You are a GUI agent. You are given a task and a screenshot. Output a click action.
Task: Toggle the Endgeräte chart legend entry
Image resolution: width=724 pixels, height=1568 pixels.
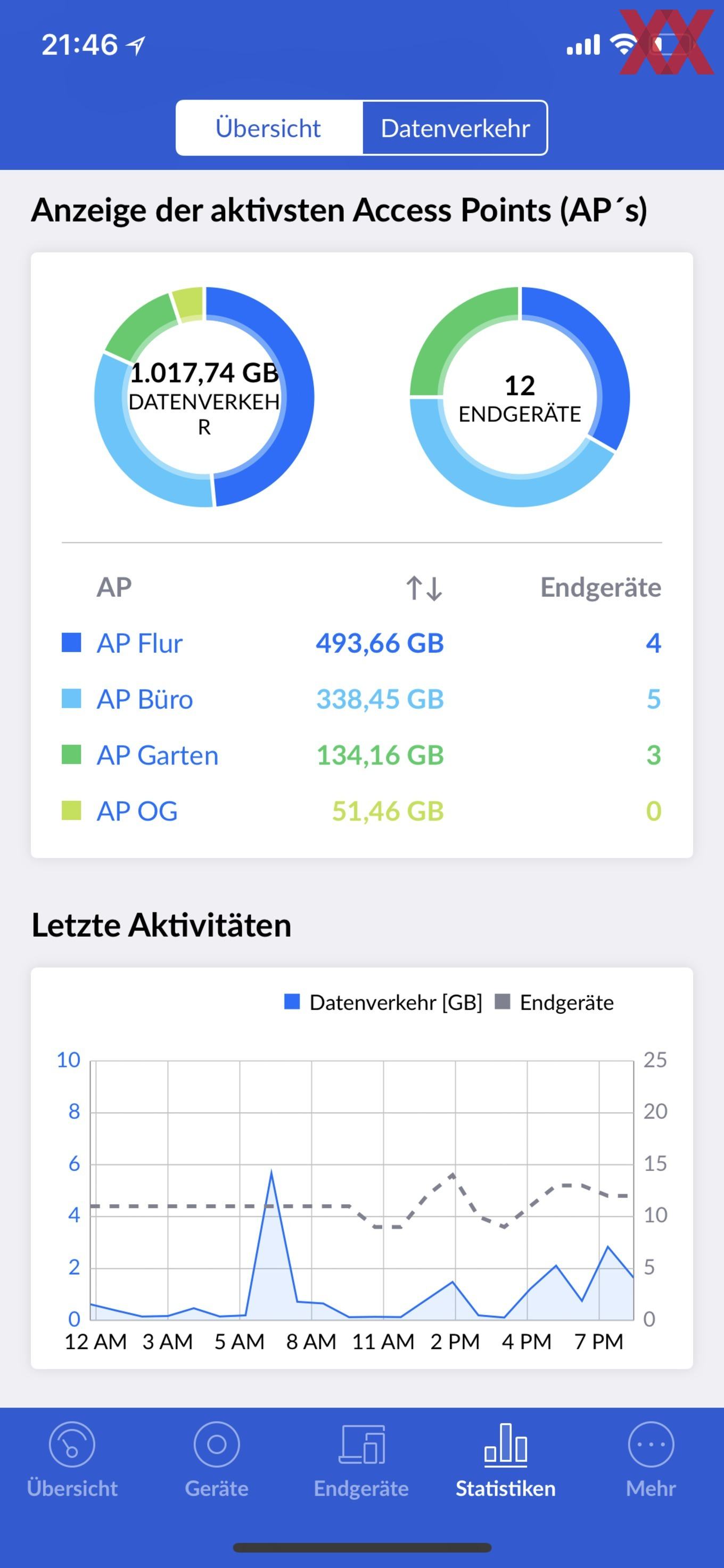pos(554,1002)
